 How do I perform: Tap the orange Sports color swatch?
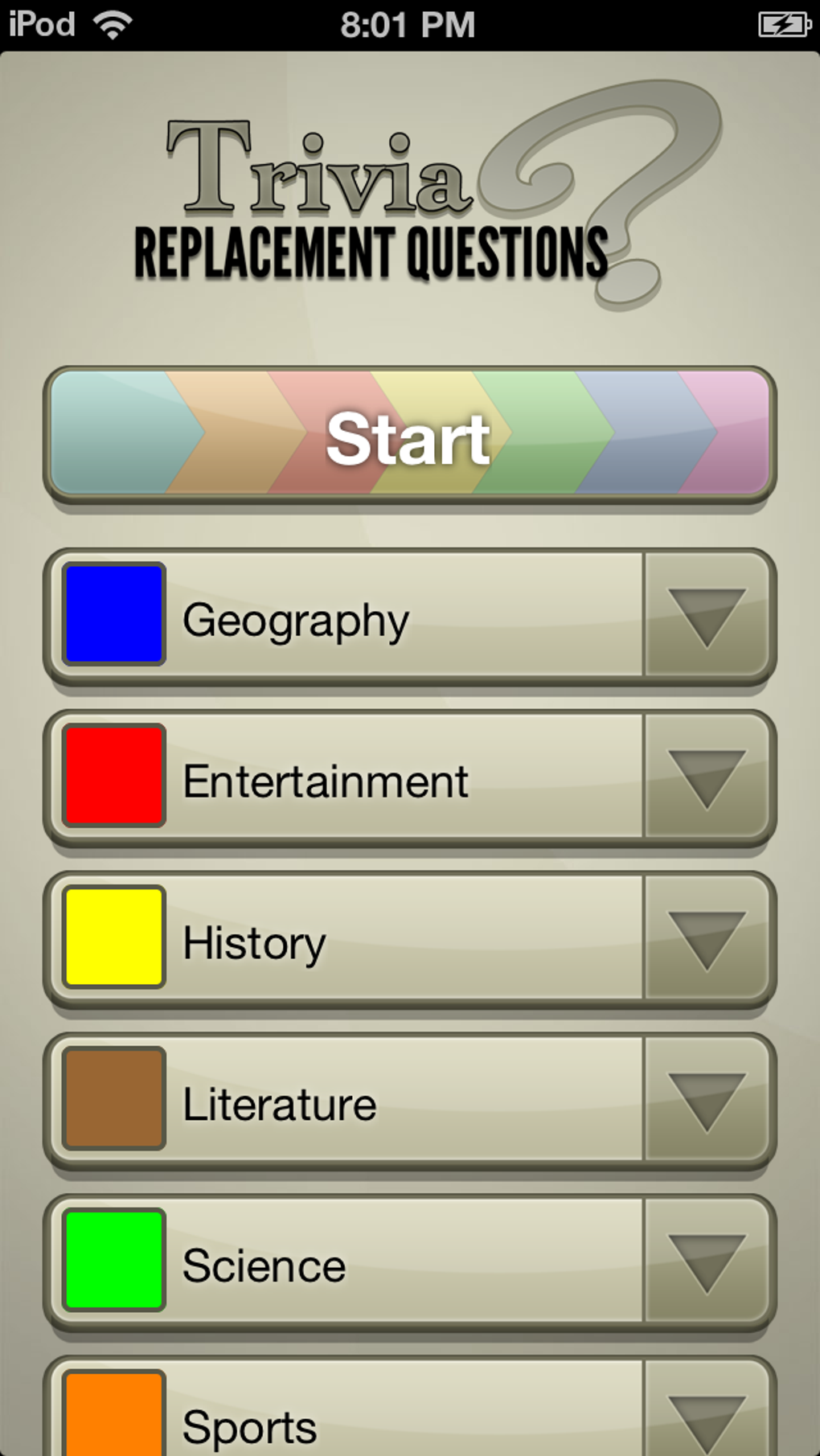pos(114,1415)
